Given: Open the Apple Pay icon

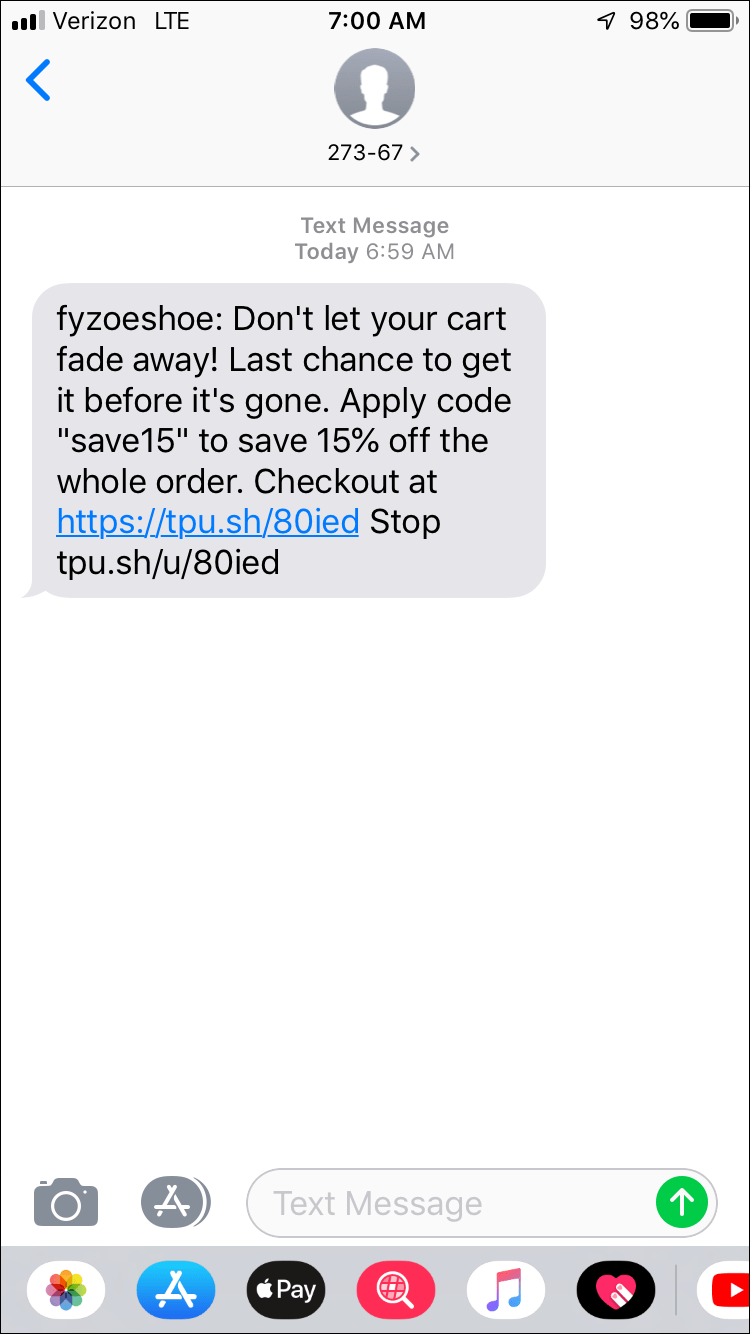Looking at the screenshot, I should point(285,1290).
